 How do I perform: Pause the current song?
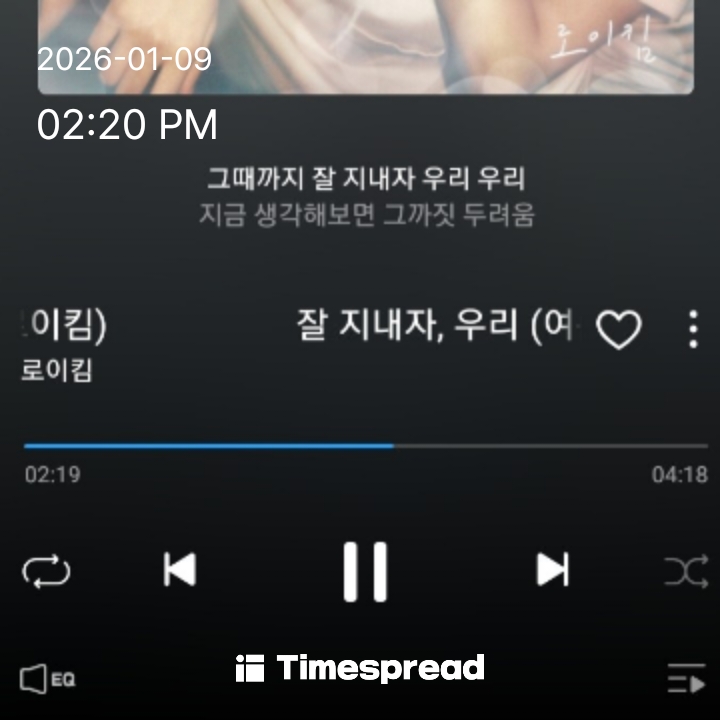tap(365, 571)
